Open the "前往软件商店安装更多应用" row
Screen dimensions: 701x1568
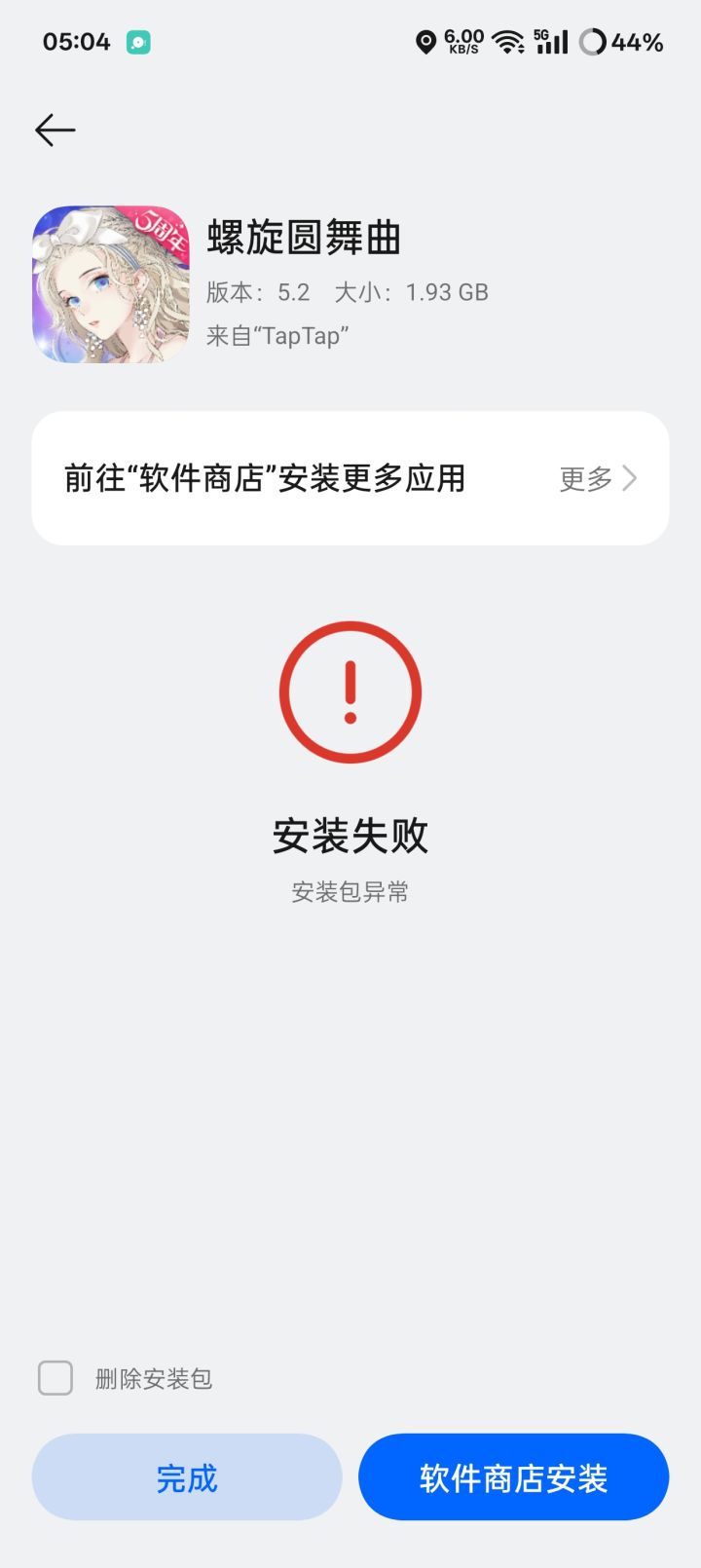click(x=350, y=478)
